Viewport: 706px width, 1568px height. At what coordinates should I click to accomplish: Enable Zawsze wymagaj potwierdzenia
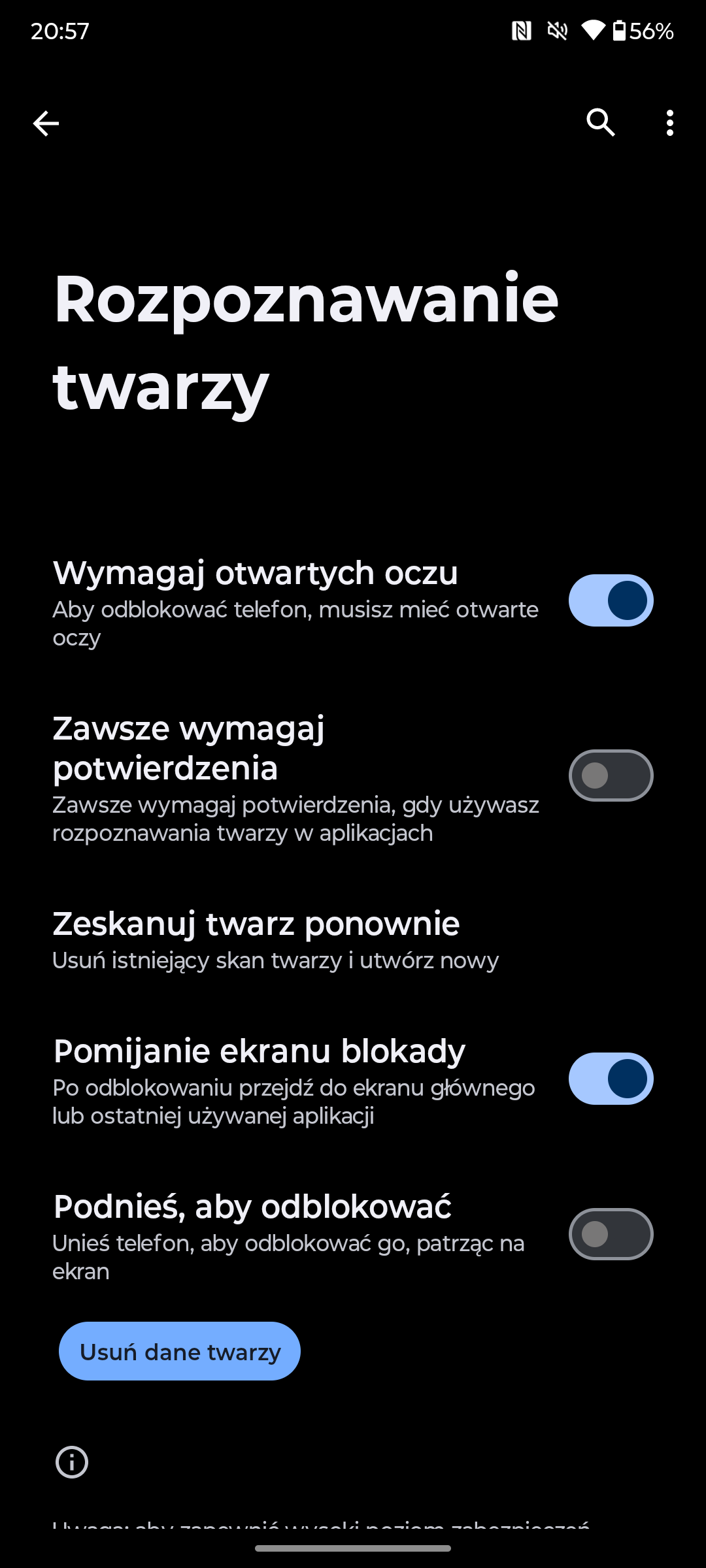click(611, 776)
